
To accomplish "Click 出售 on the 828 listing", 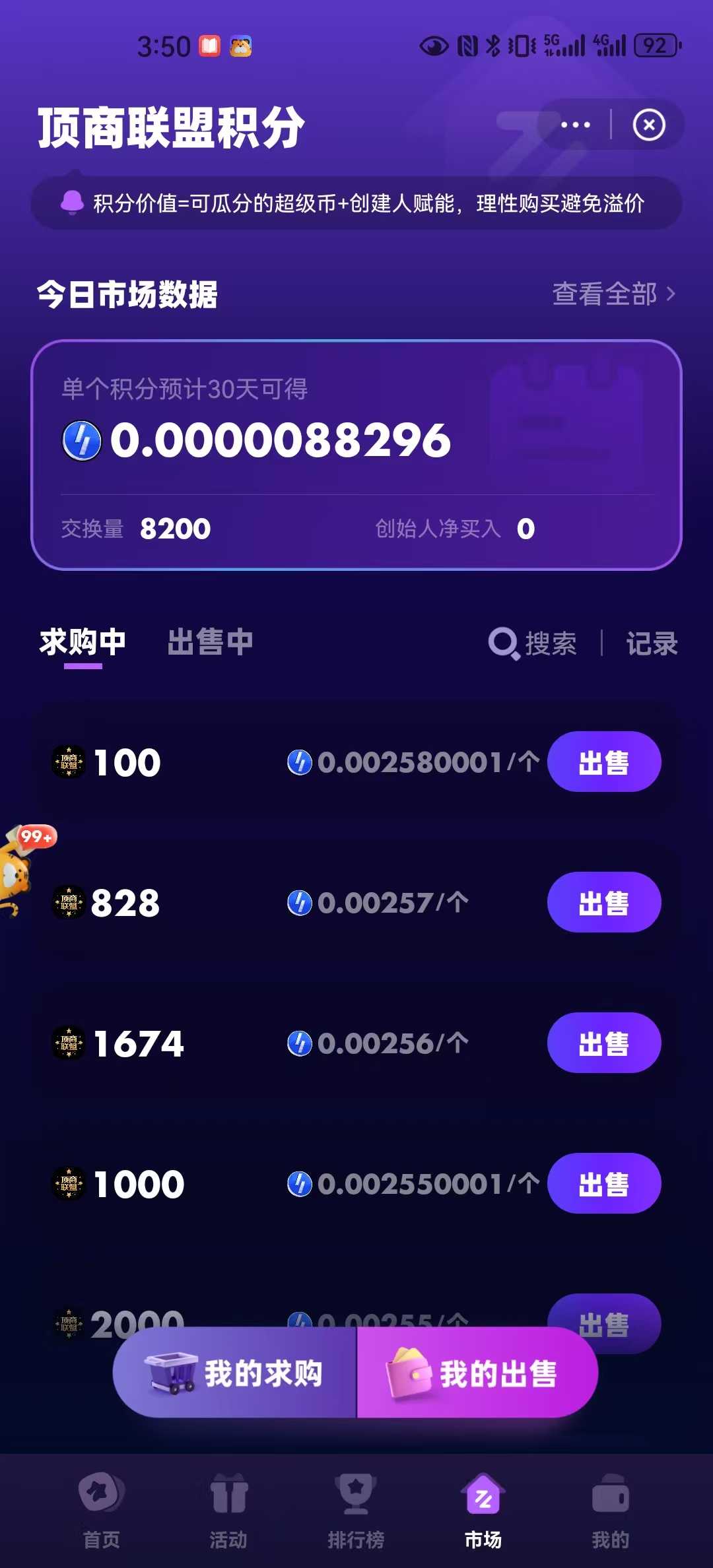I will point(603,903).
